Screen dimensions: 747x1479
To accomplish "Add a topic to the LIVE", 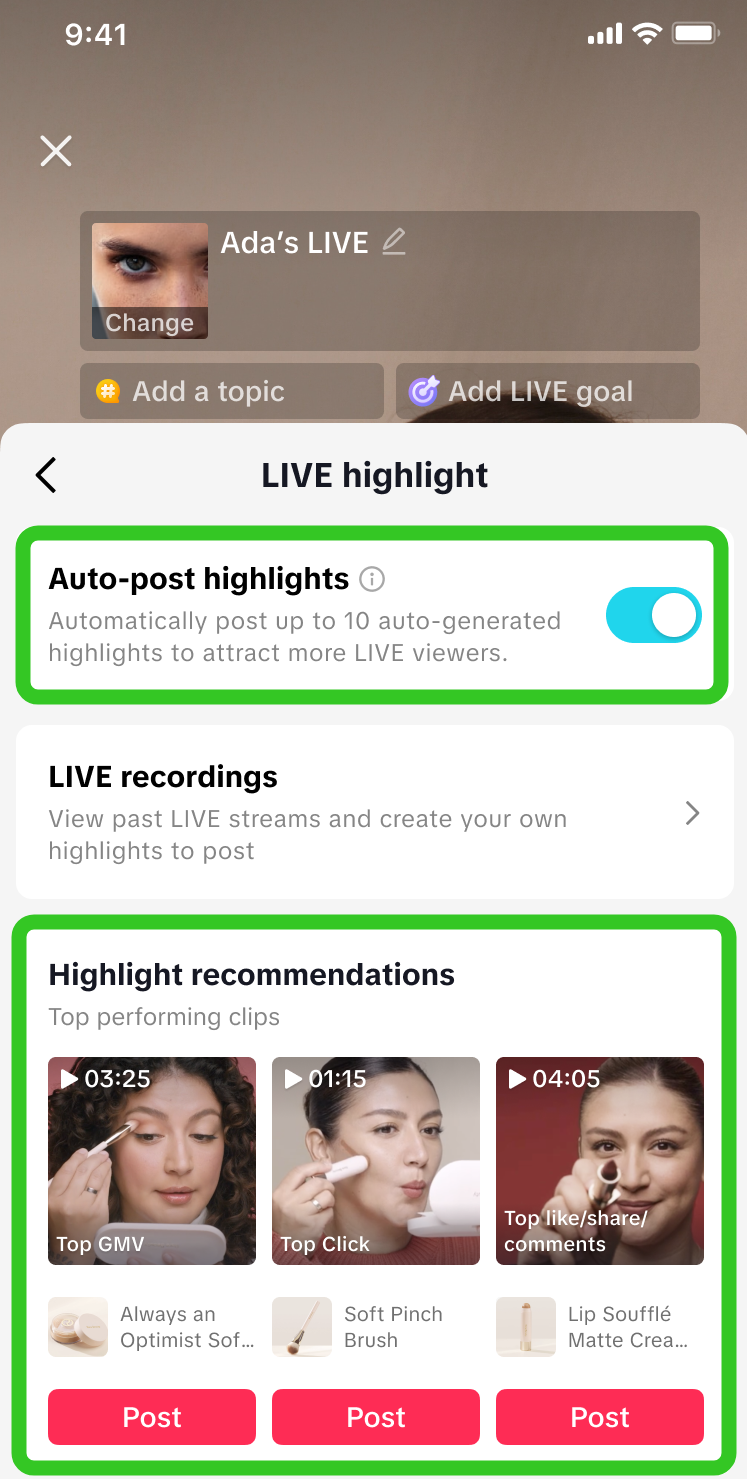I will click(x=231, y=391).
